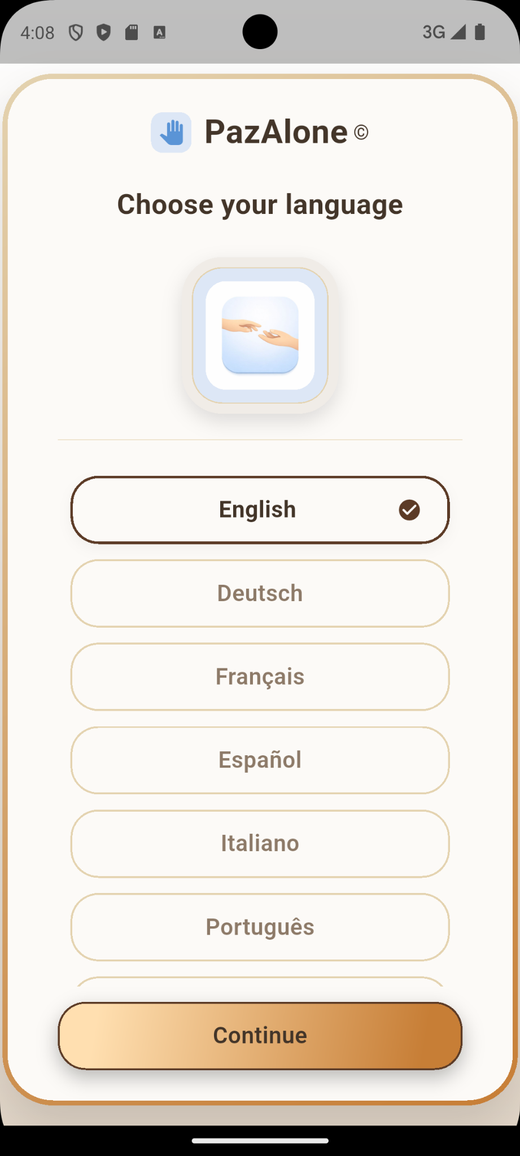Select Português from the list
This screenshot has width=520, height=1156.
[x=260, y=927]
